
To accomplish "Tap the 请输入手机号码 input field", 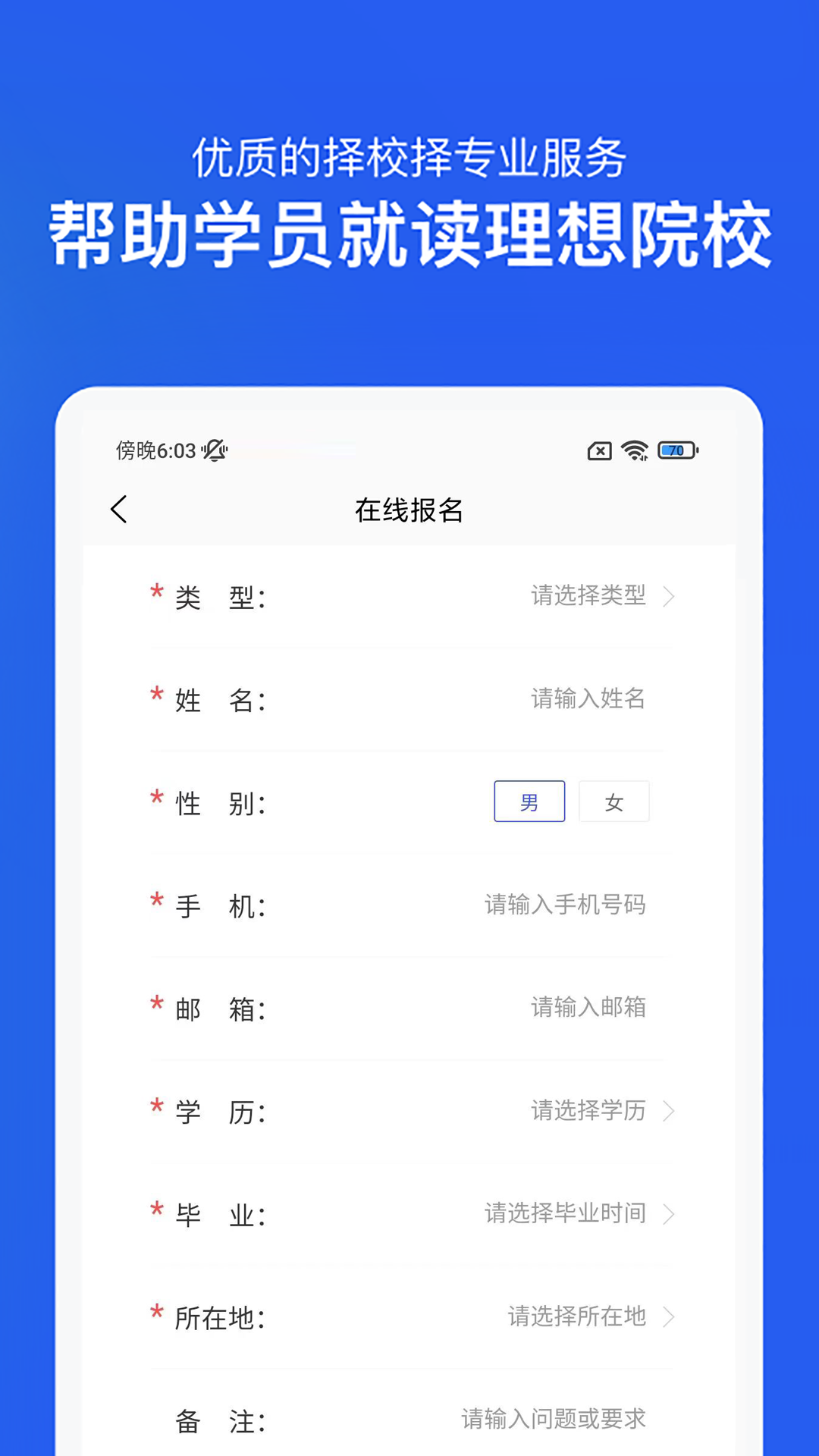I will pyautogui.click(x=564, y=904).
